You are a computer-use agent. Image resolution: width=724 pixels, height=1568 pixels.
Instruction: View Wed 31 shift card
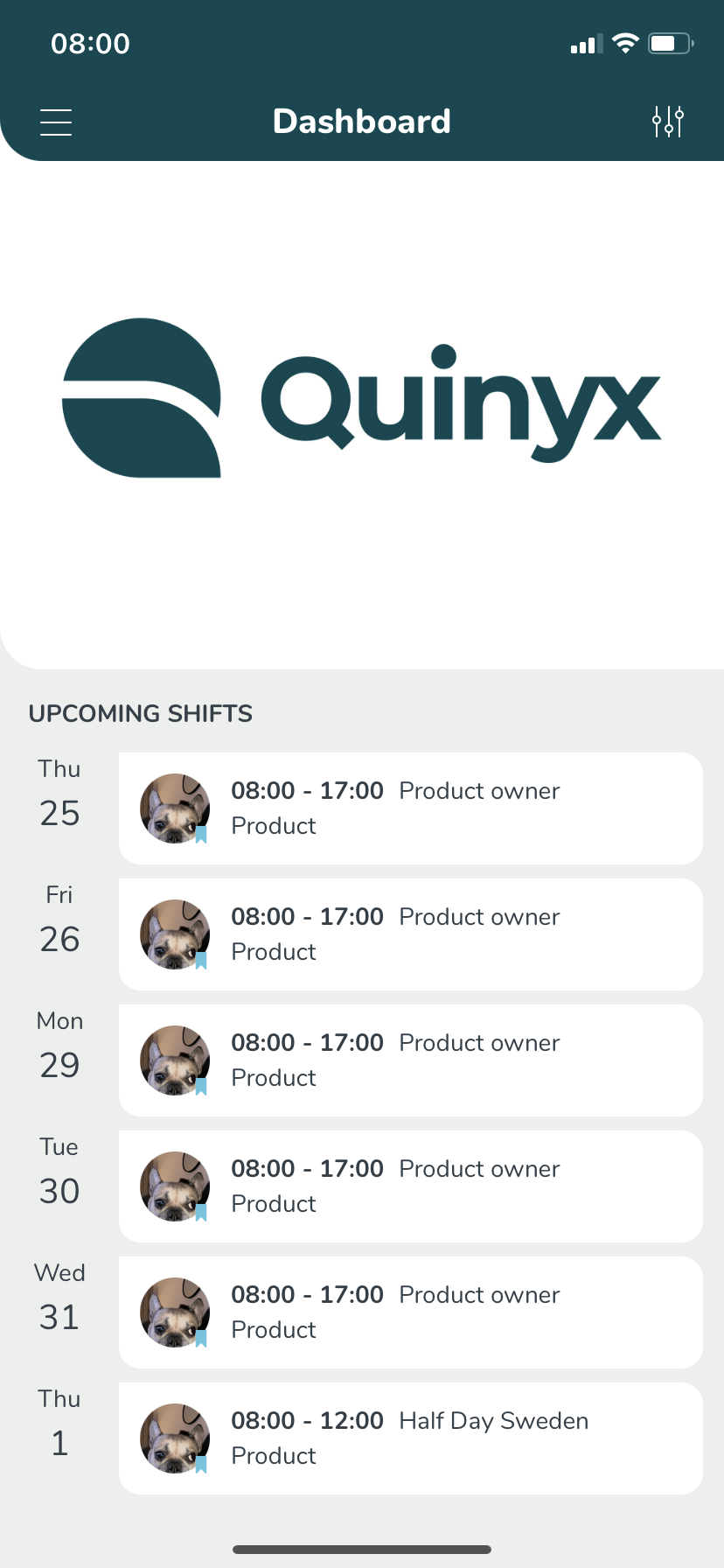pyautogui.click(x=410, y=1312)
